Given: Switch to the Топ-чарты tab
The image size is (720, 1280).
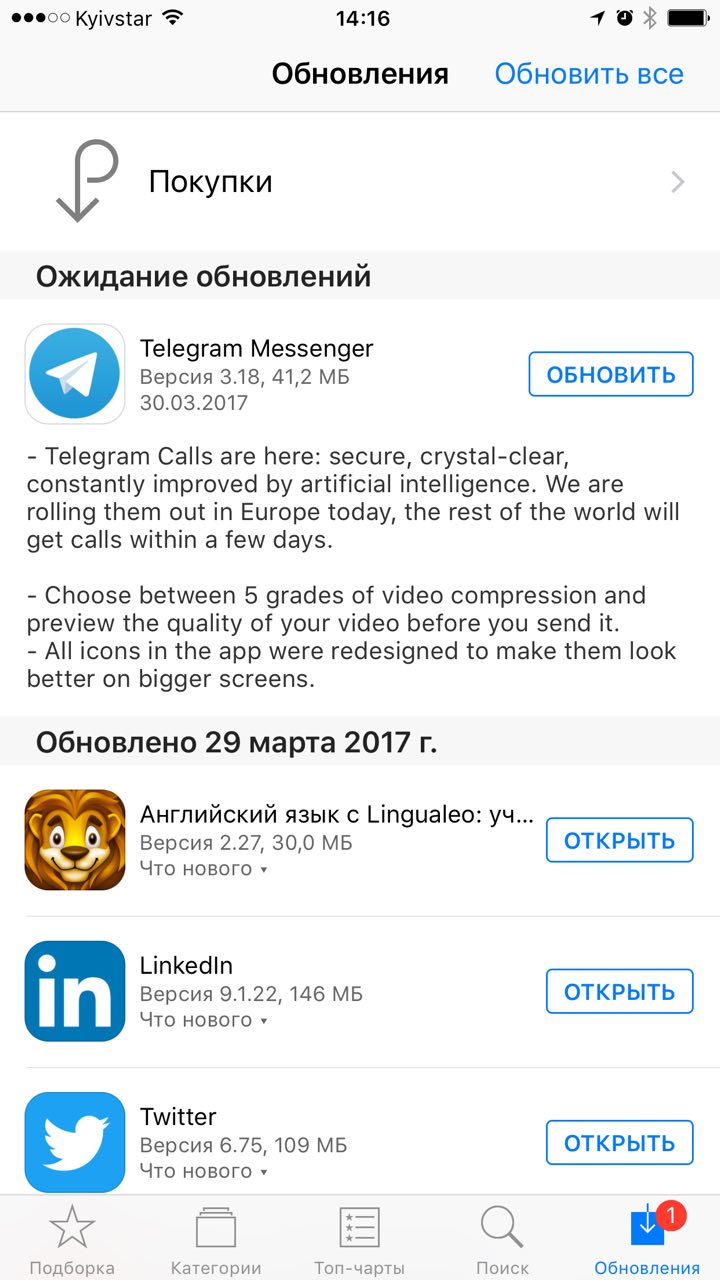Looking at the screenshot, I should tap(360, 1238).
